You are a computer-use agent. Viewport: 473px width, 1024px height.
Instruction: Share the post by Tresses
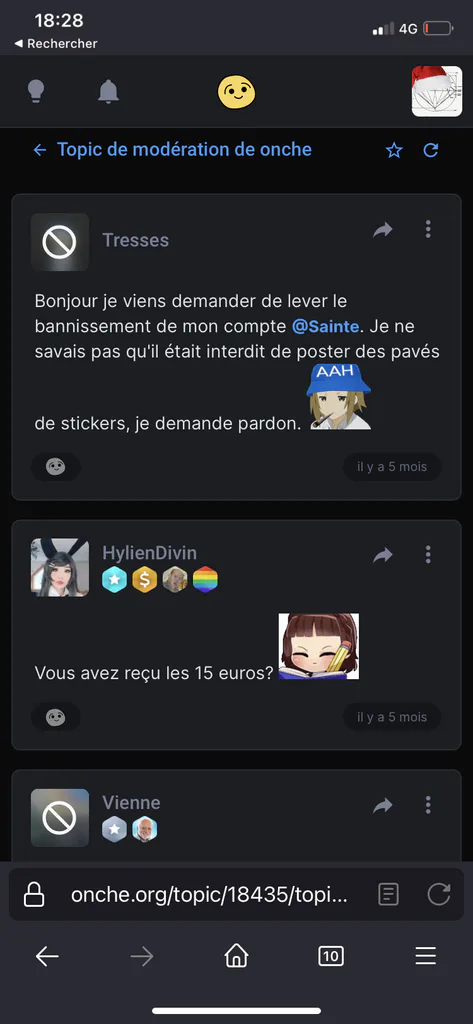(383, 229)
